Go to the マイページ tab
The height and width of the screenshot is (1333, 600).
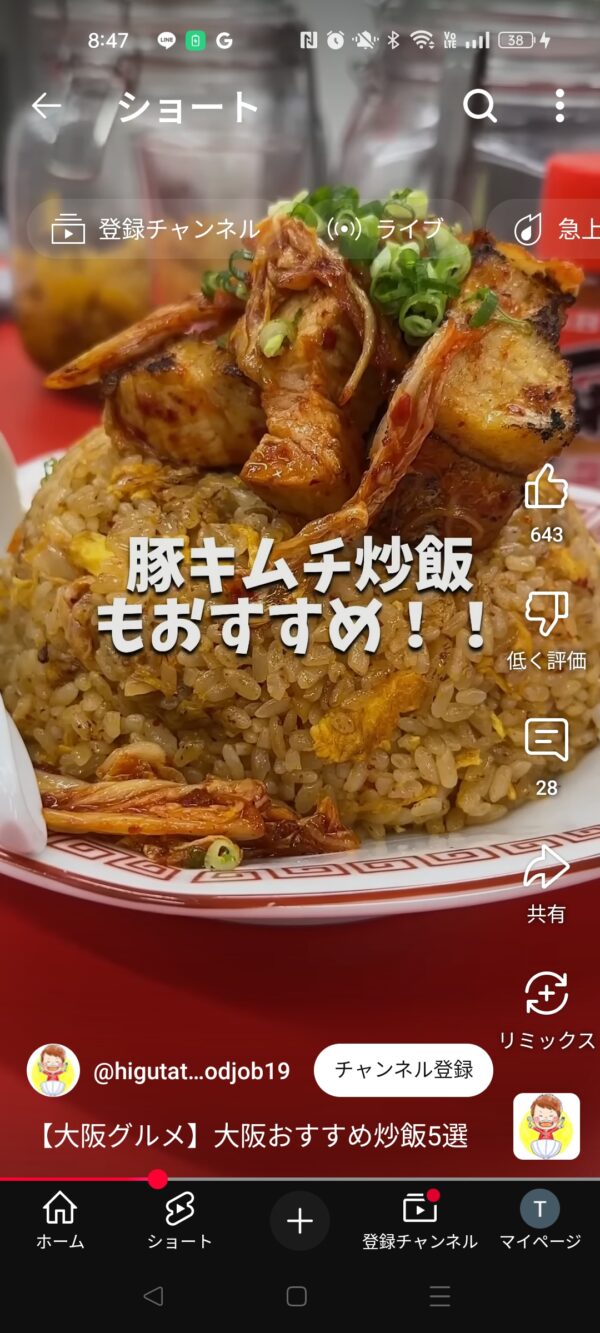(x=540, y=1221)
